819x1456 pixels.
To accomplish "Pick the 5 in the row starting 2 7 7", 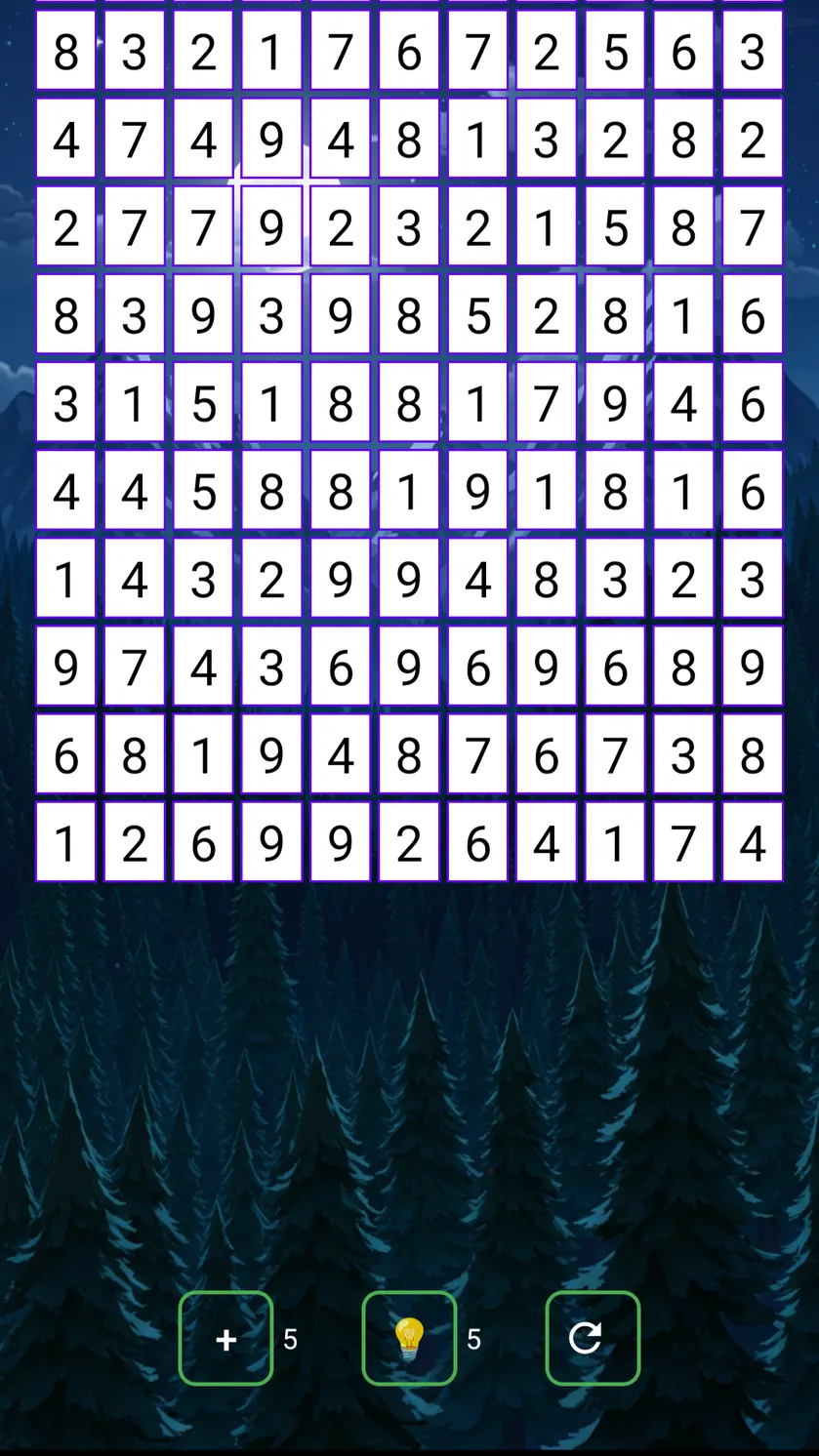I will point(615,226).
